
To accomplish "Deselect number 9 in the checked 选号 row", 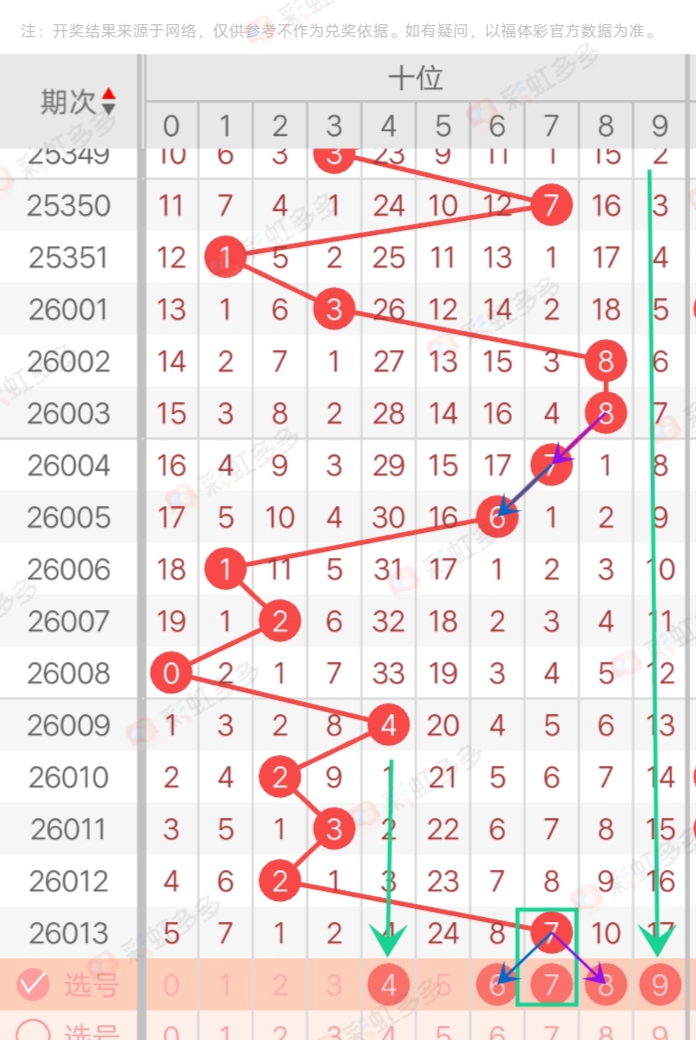I will [x=660, y=986].
